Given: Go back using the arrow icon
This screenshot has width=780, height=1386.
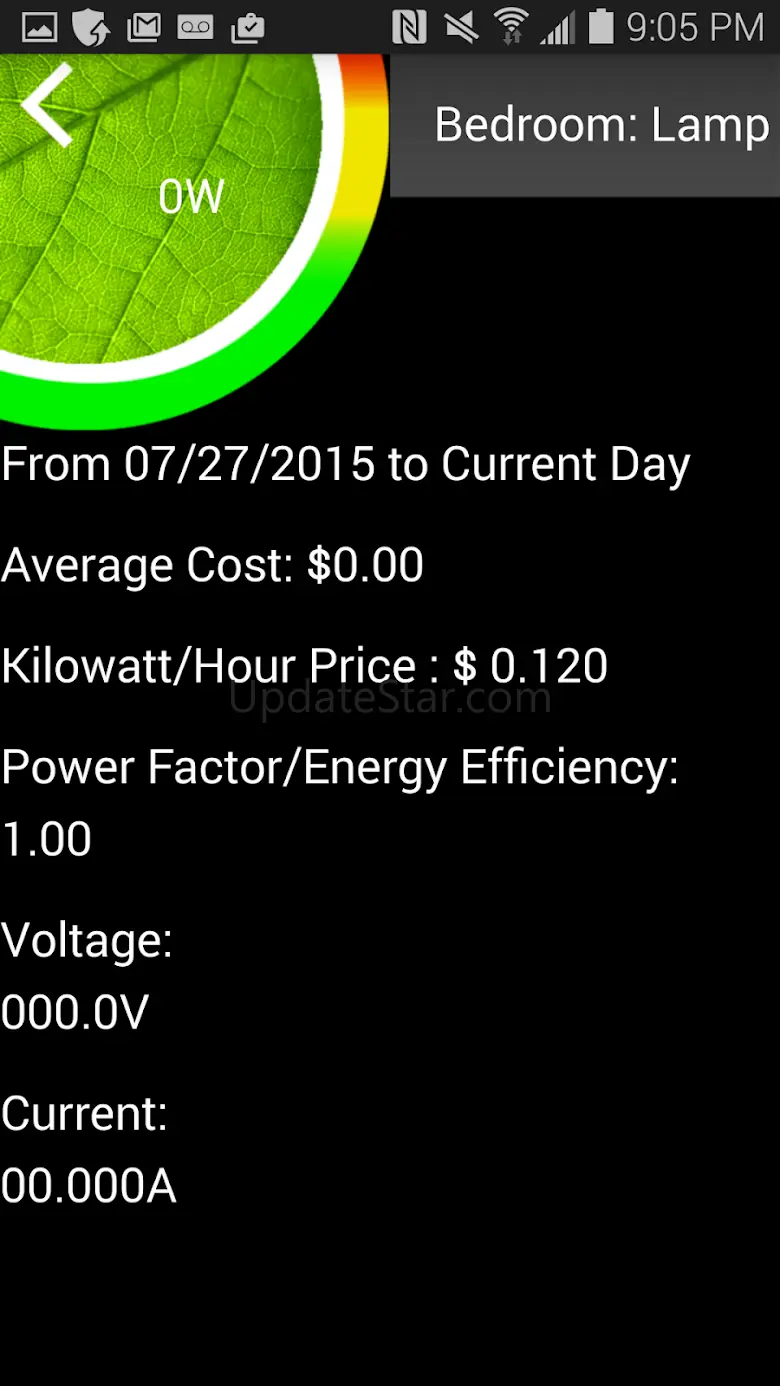Looking at the screenshot, I should pyautogui.click(x=47, y=106).
